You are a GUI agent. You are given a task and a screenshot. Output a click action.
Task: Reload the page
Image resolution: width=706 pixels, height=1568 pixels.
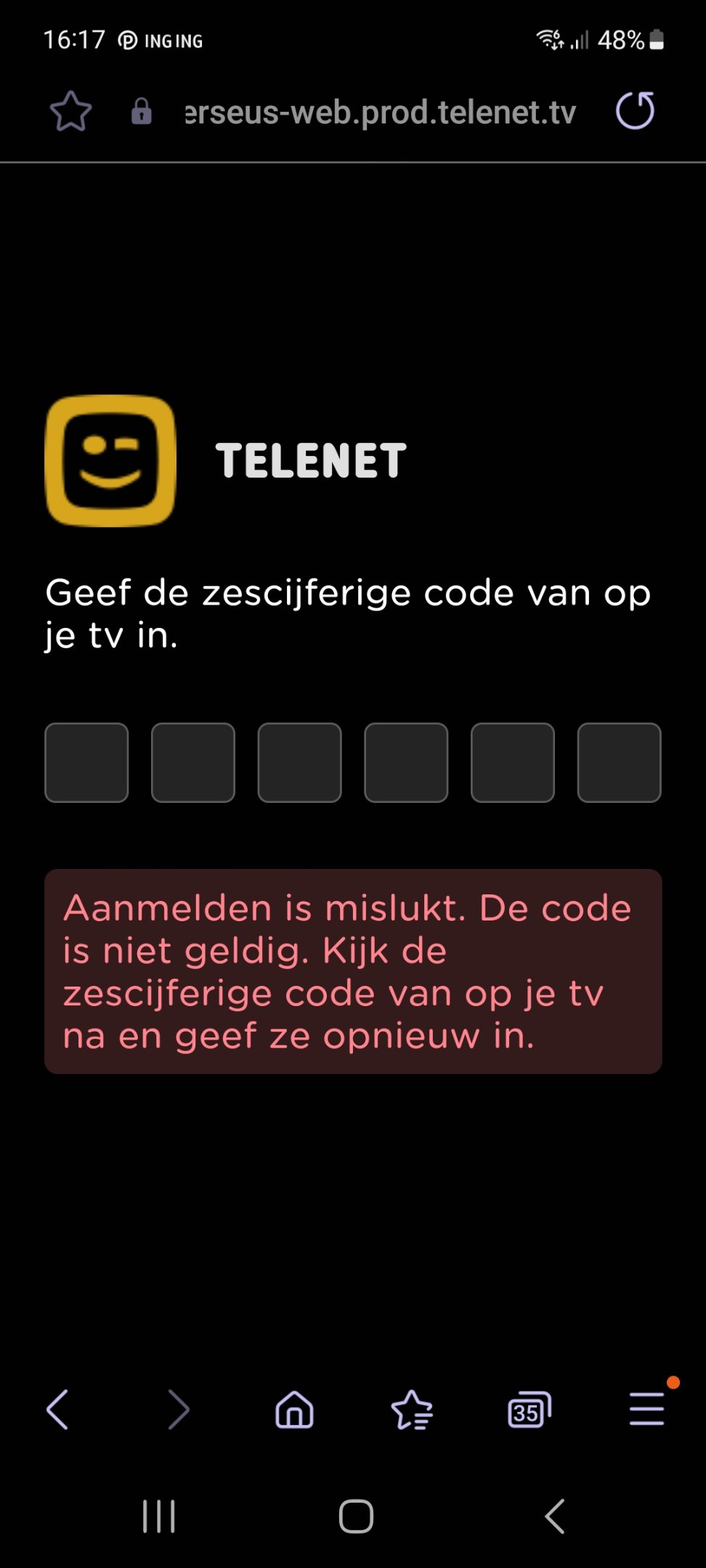tap(636, 111)
